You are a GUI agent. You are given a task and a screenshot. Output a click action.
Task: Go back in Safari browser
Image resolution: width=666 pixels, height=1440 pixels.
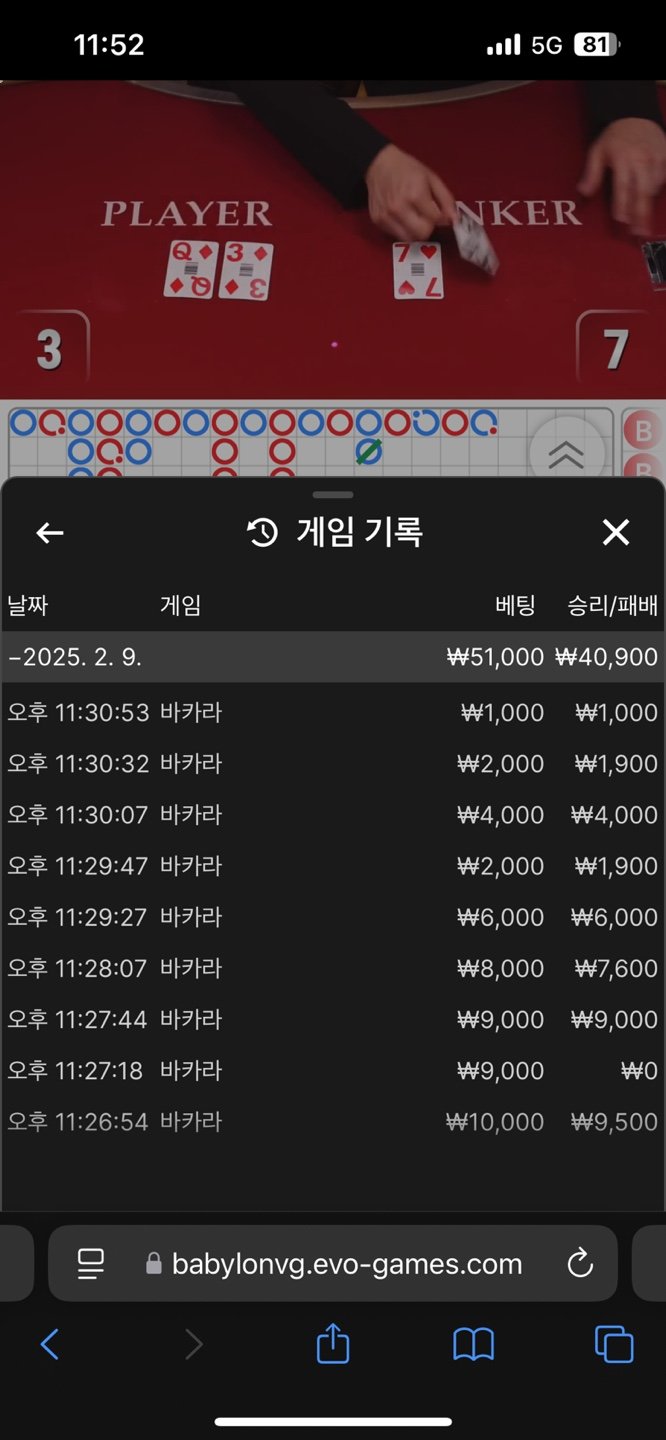pyautogui.click(x=50, y=1345)
